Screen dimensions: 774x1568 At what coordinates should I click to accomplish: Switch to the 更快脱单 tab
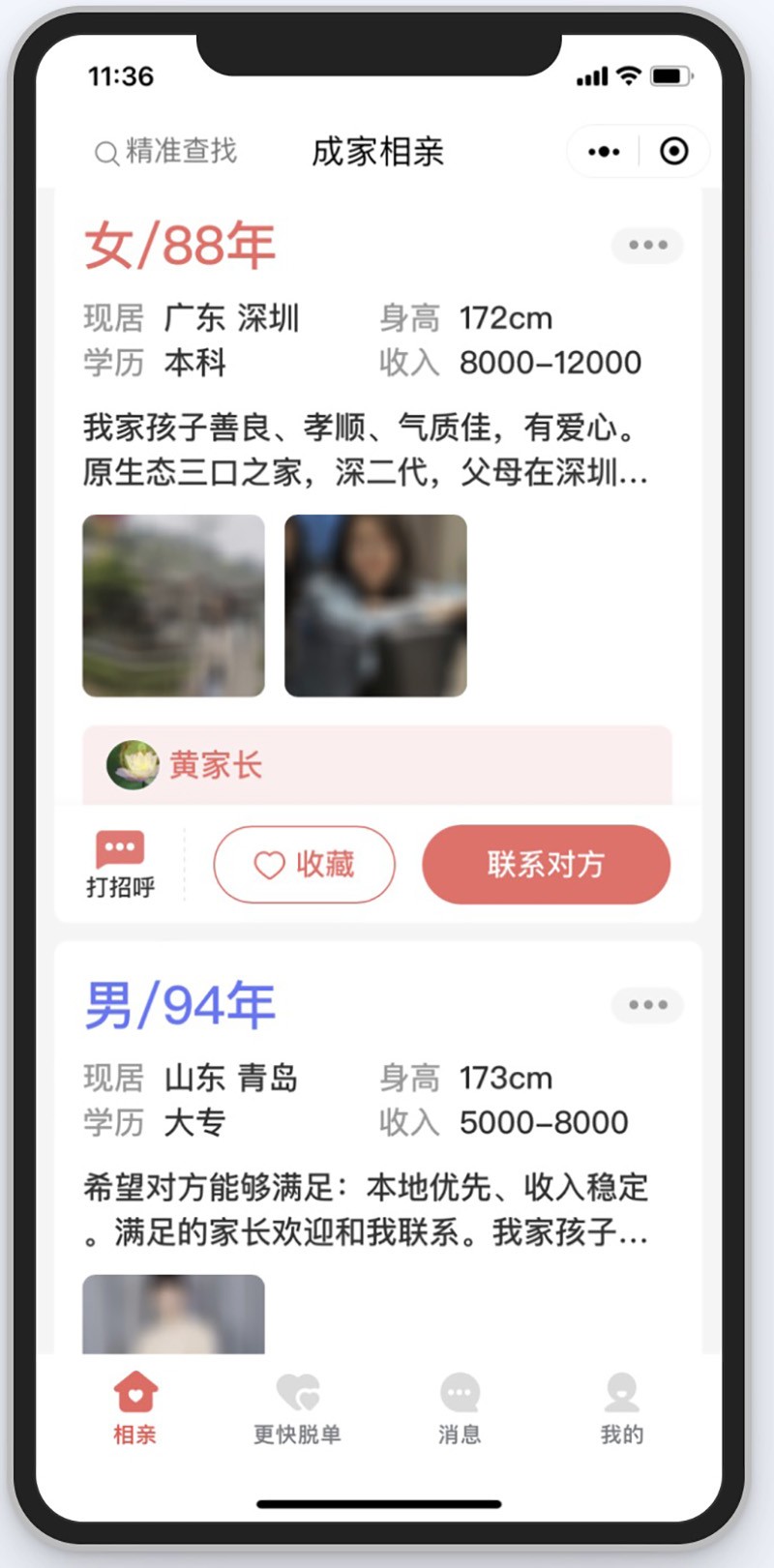[x=297, y=1407]
